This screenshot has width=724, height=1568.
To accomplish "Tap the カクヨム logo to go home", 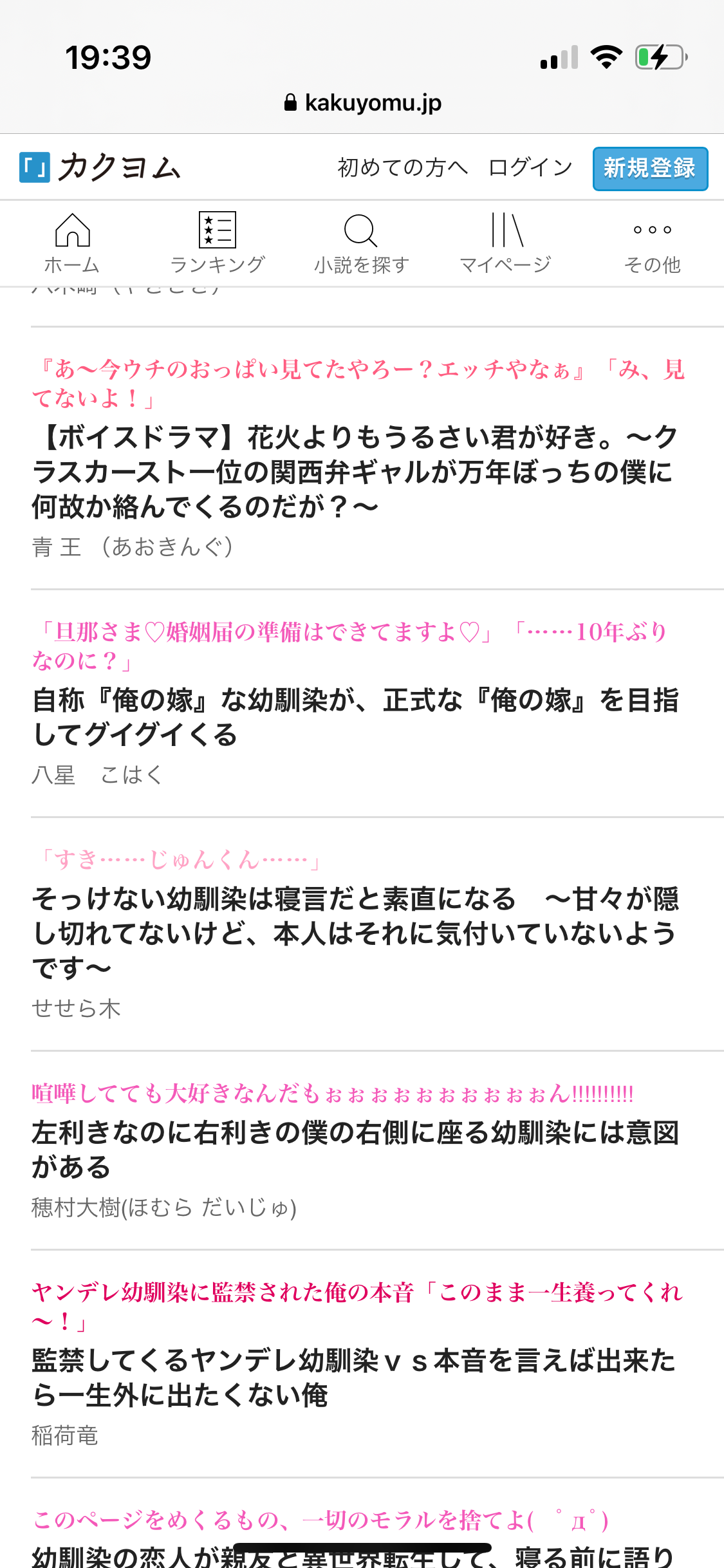I will click(100, 168).
